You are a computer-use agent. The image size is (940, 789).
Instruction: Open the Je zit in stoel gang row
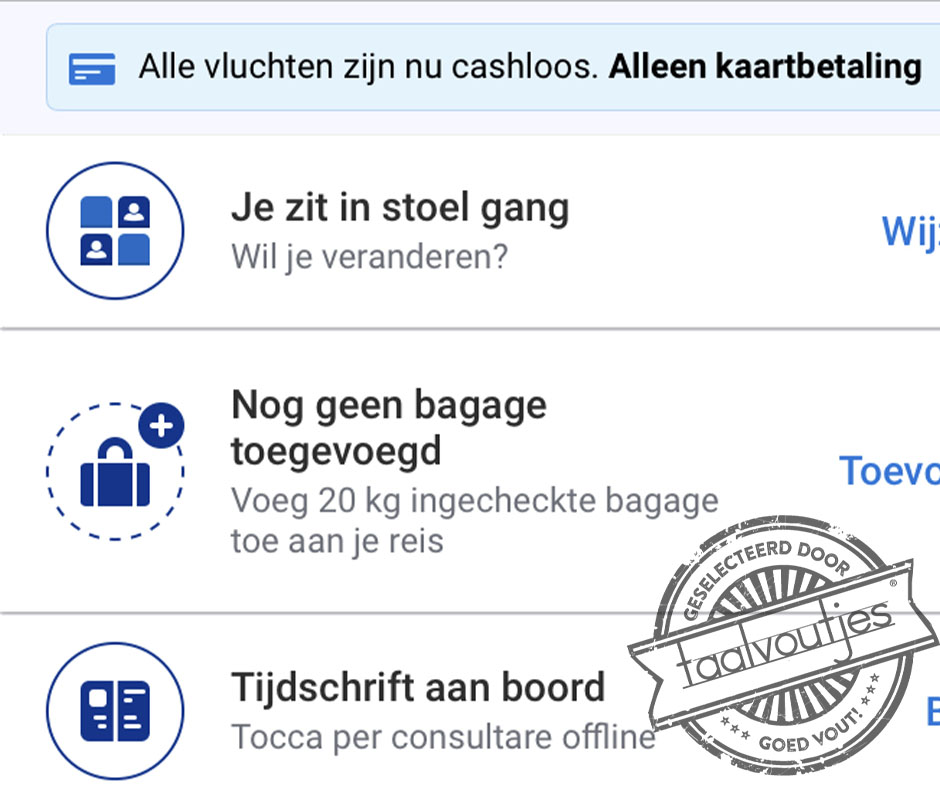coord(400,208)
